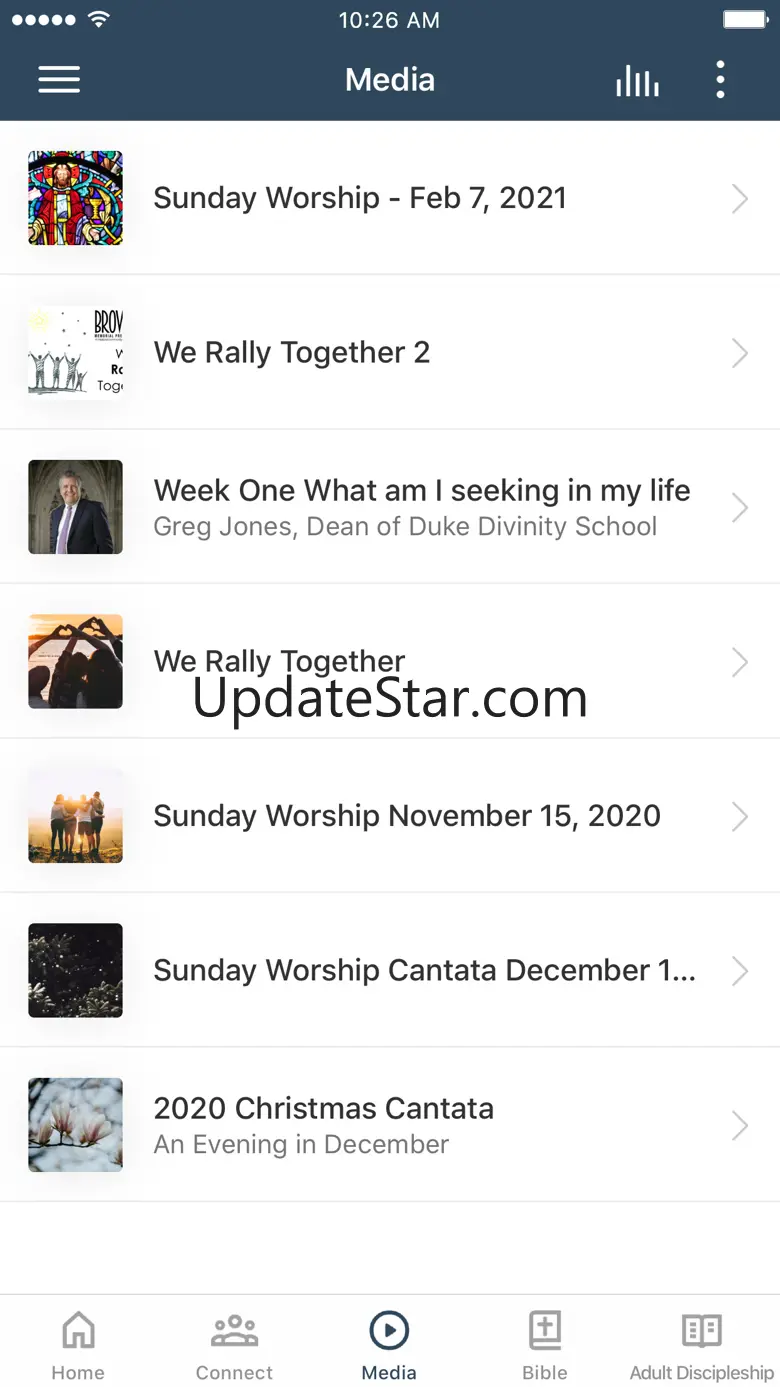Open Sunday Worship Cantata December row
The width and height of the screenshot is (780, 1387).
pyautogui.click(x=390, y=970)
